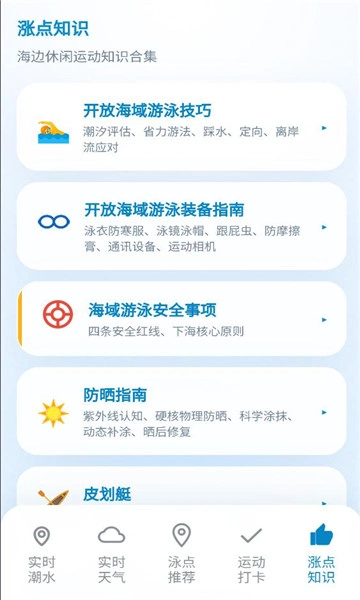Screen dimensions: 360x600
Task: Switch to the 实时天气 tab
Action: point(111,554)
